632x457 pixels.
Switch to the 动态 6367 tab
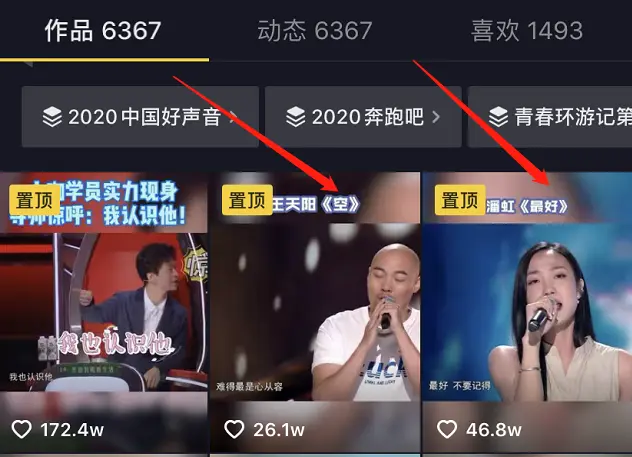point(314,31)
